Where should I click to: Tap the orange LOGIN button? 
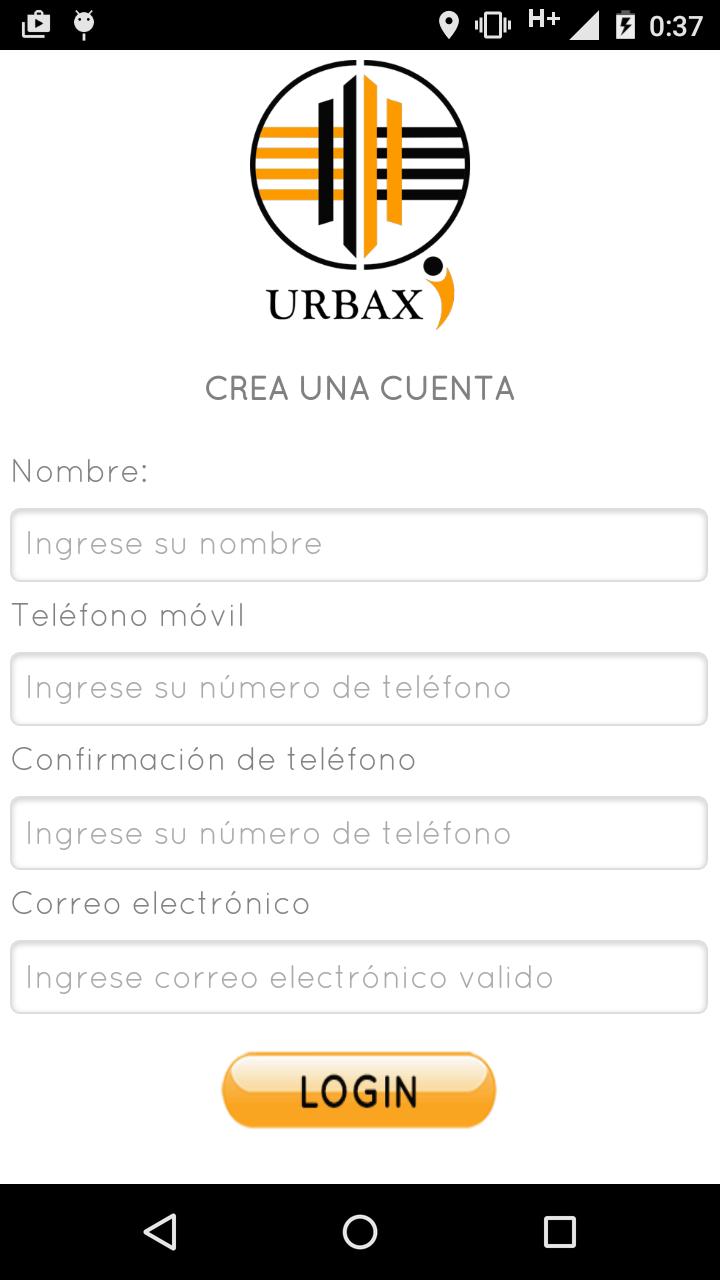click(x=359, y=1091)
